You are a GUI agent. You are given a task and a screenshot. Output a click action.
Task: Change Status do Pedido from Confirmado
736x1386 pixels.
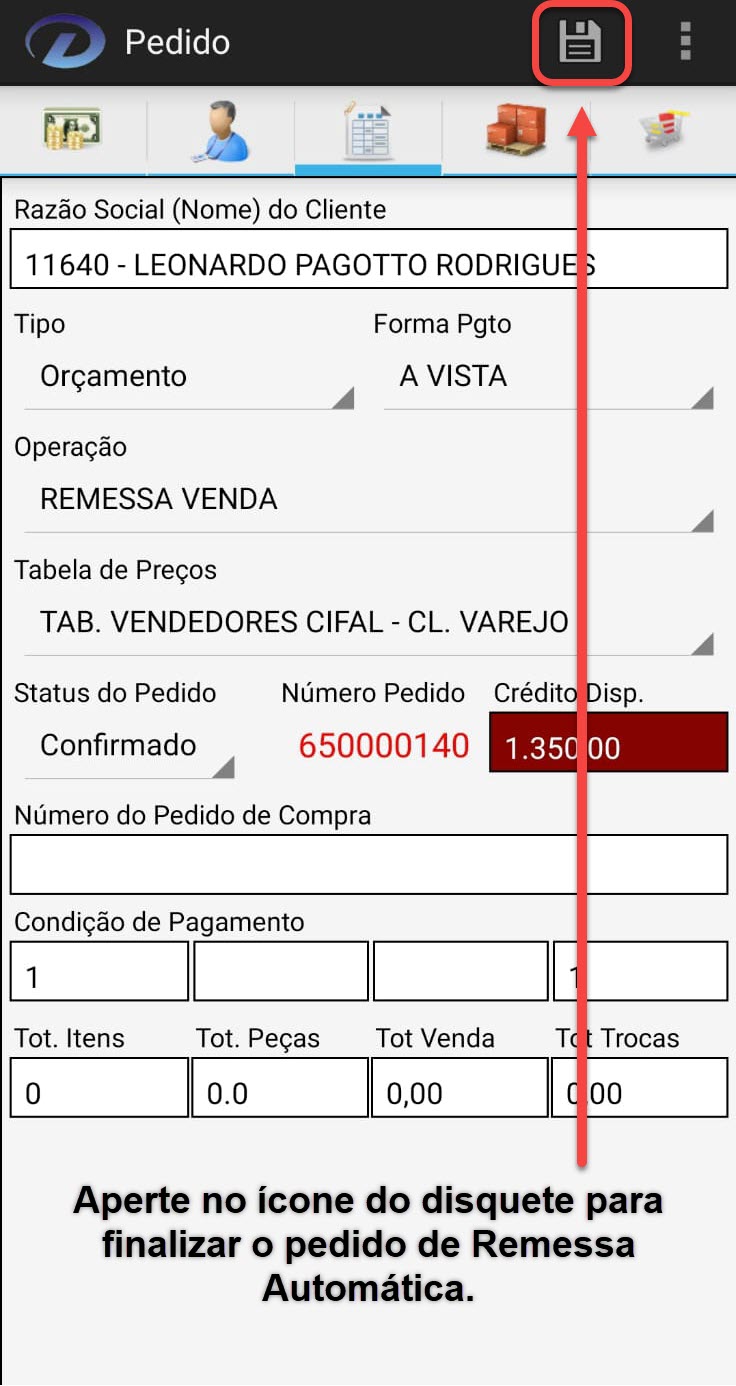pos(130,746)
